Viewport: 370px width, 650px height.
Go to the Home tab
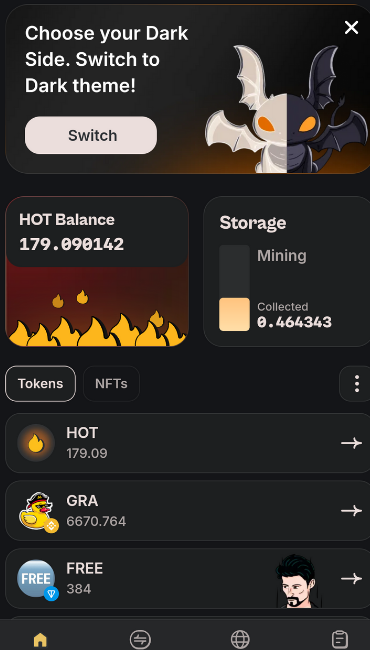[x=40, y=639]
